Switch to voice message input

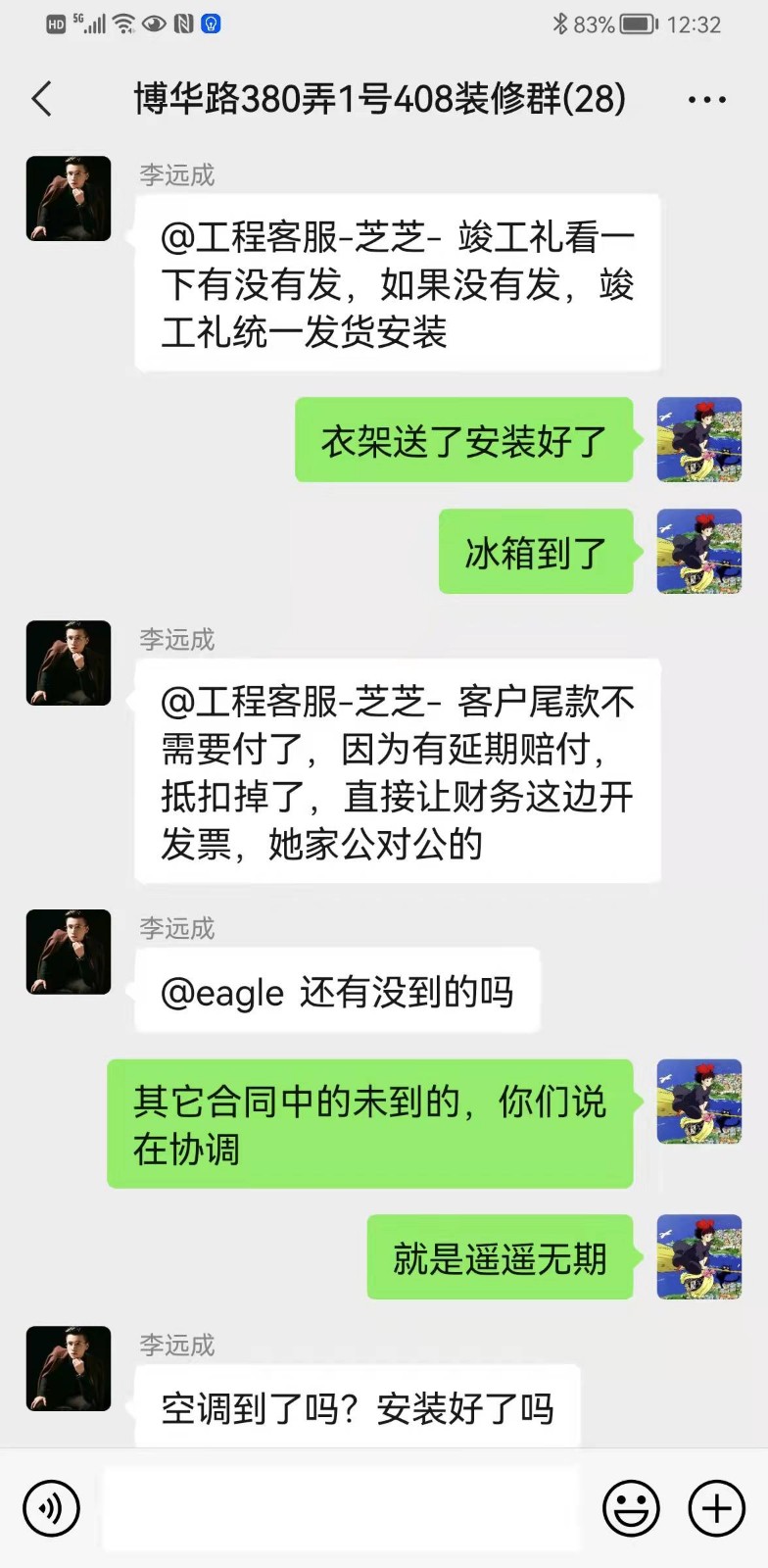[x=51, y=1508]
